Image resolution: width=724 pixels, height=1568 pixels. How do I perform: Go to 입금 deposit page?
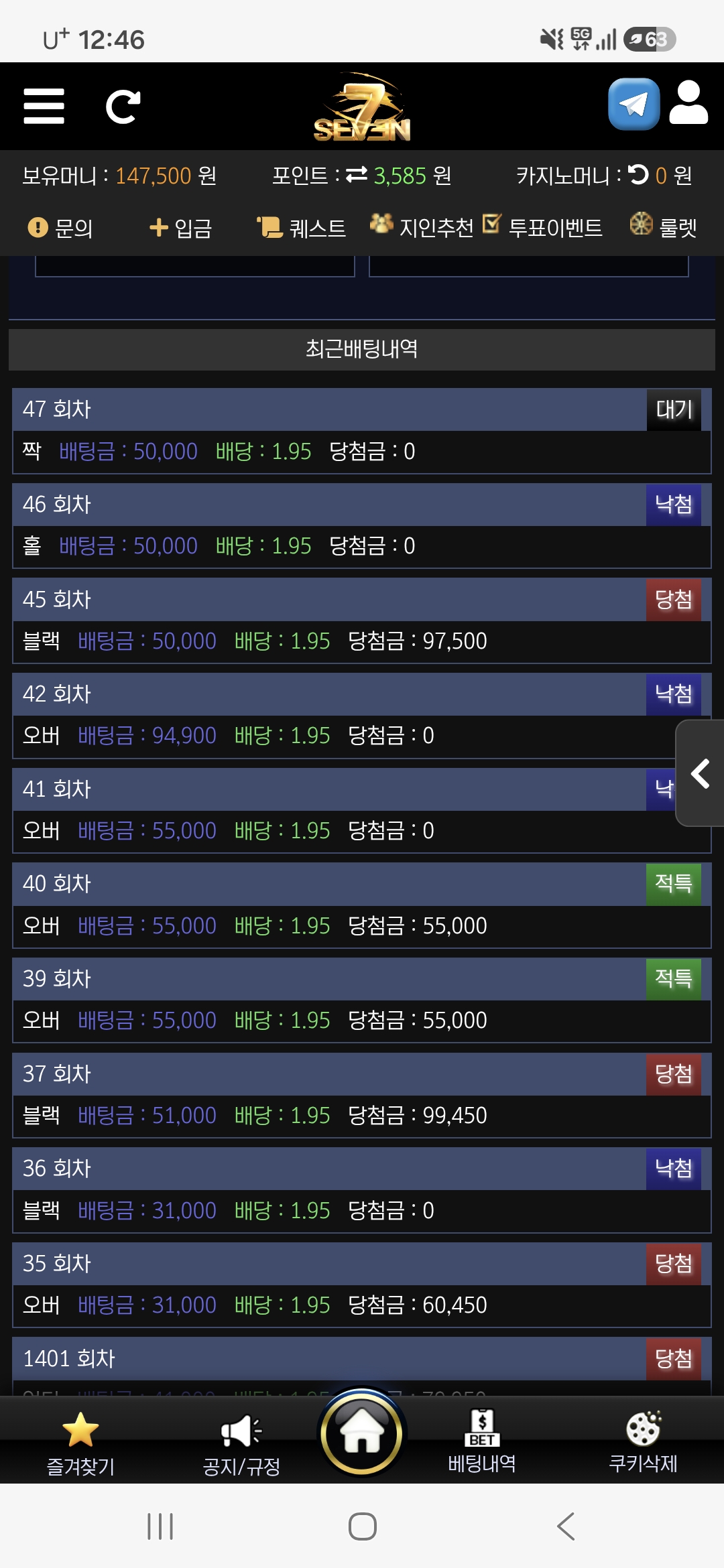coord(181,228)
